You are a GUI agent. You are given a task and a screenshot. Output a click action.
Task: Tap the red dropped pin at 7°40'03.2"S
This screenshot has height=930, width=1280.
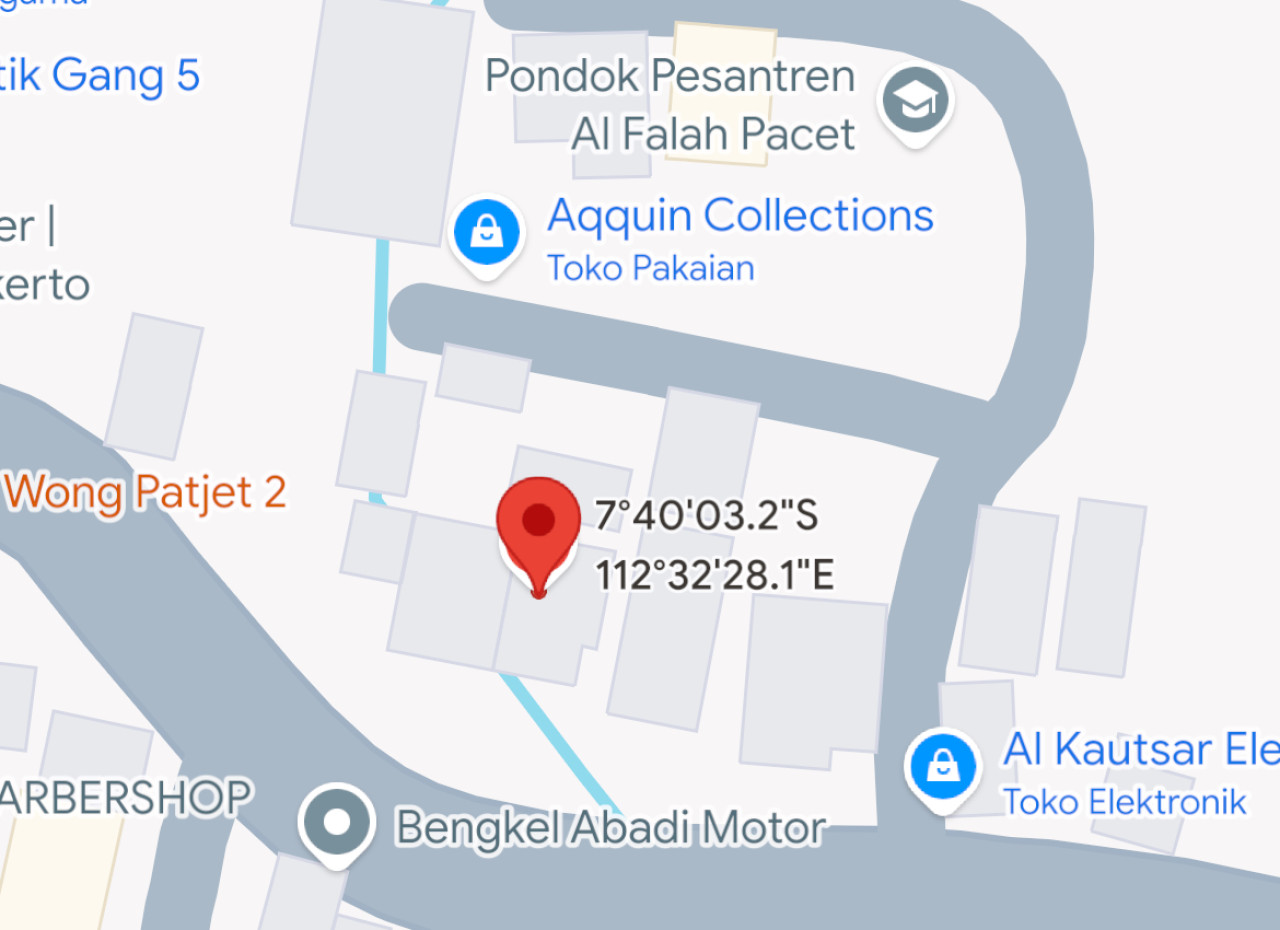(539, 523)
